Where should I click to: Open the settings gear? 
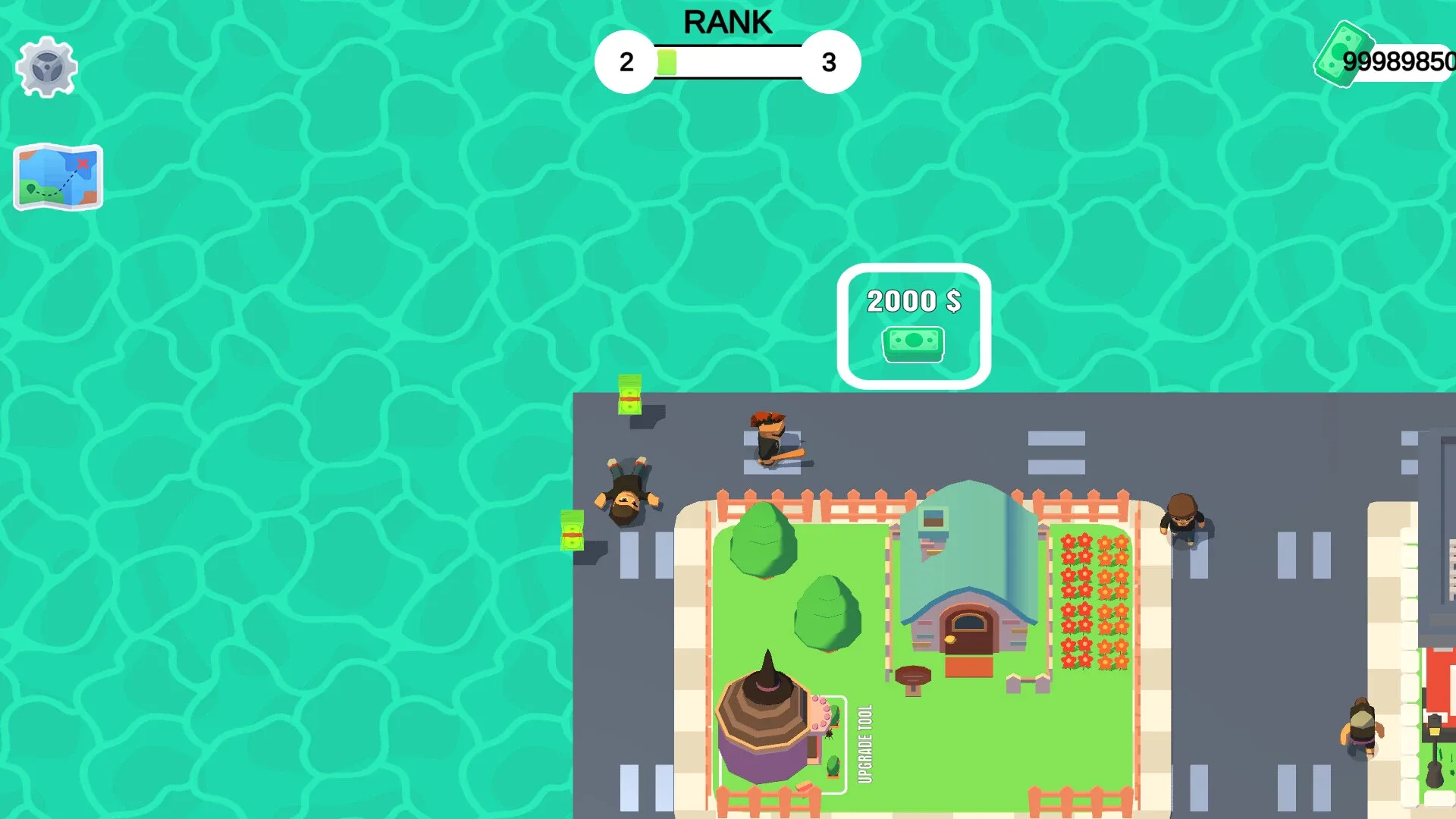(46, 67)
